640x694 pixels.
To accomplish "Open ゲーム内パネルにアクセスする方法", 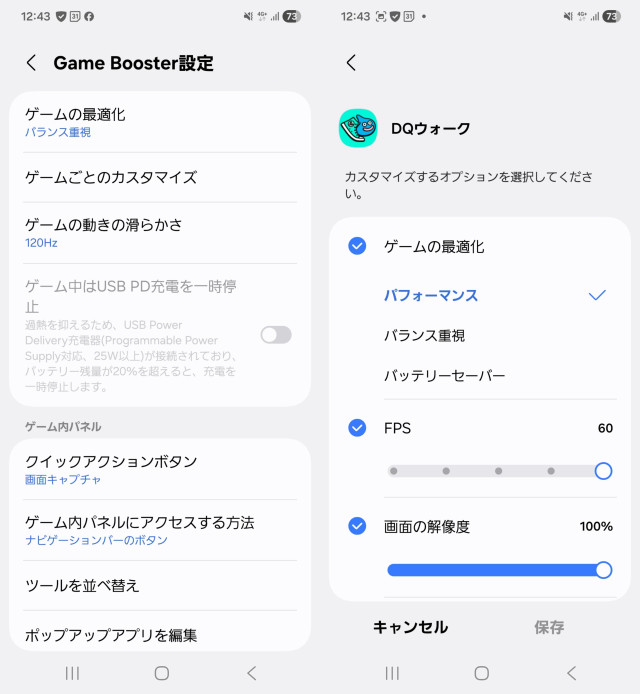I will click(160, 530).
